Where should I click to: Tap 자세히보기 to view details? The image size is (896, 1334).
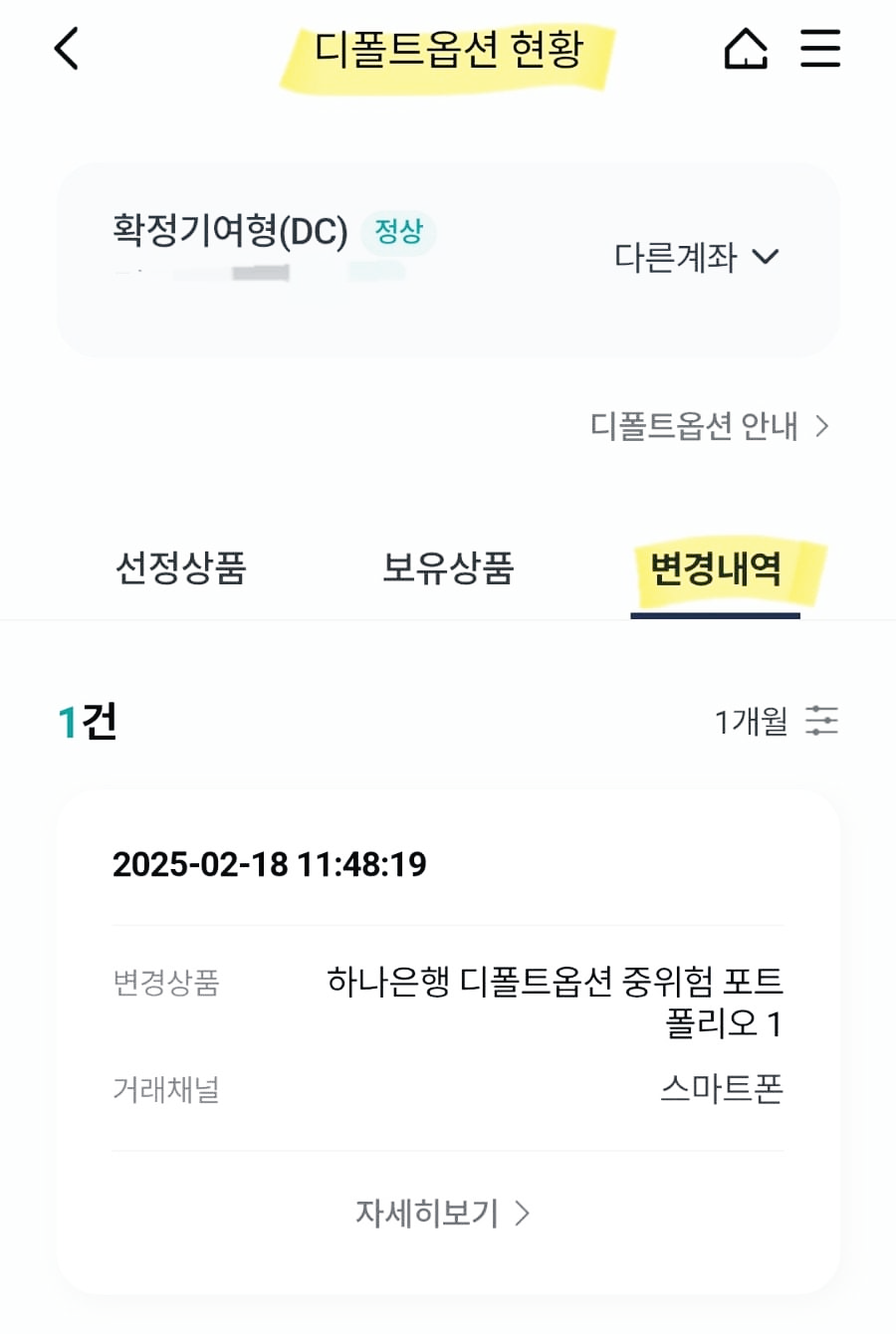point(428,1213)
